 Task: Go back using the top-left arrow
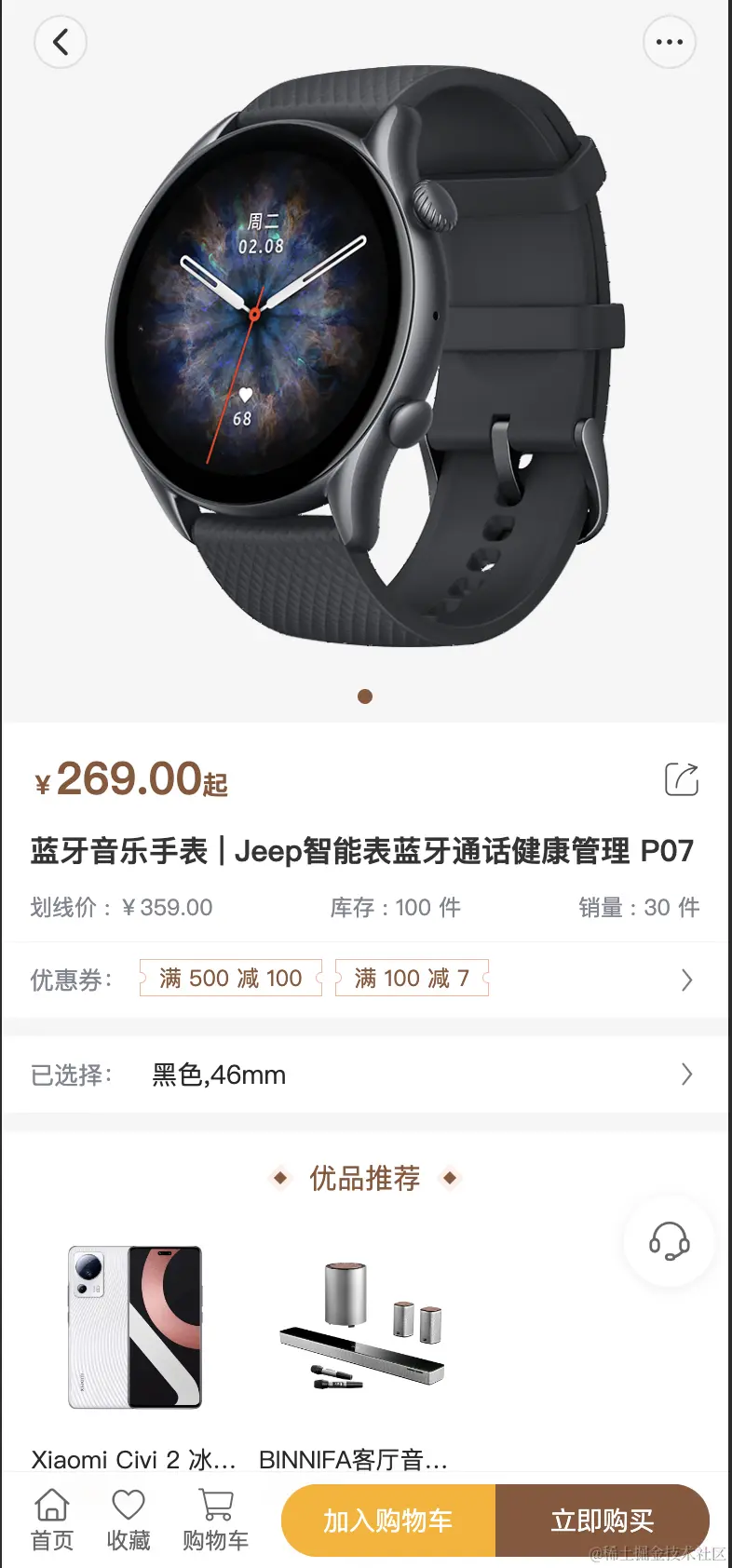pyautogui.click(x=61, y=43)
